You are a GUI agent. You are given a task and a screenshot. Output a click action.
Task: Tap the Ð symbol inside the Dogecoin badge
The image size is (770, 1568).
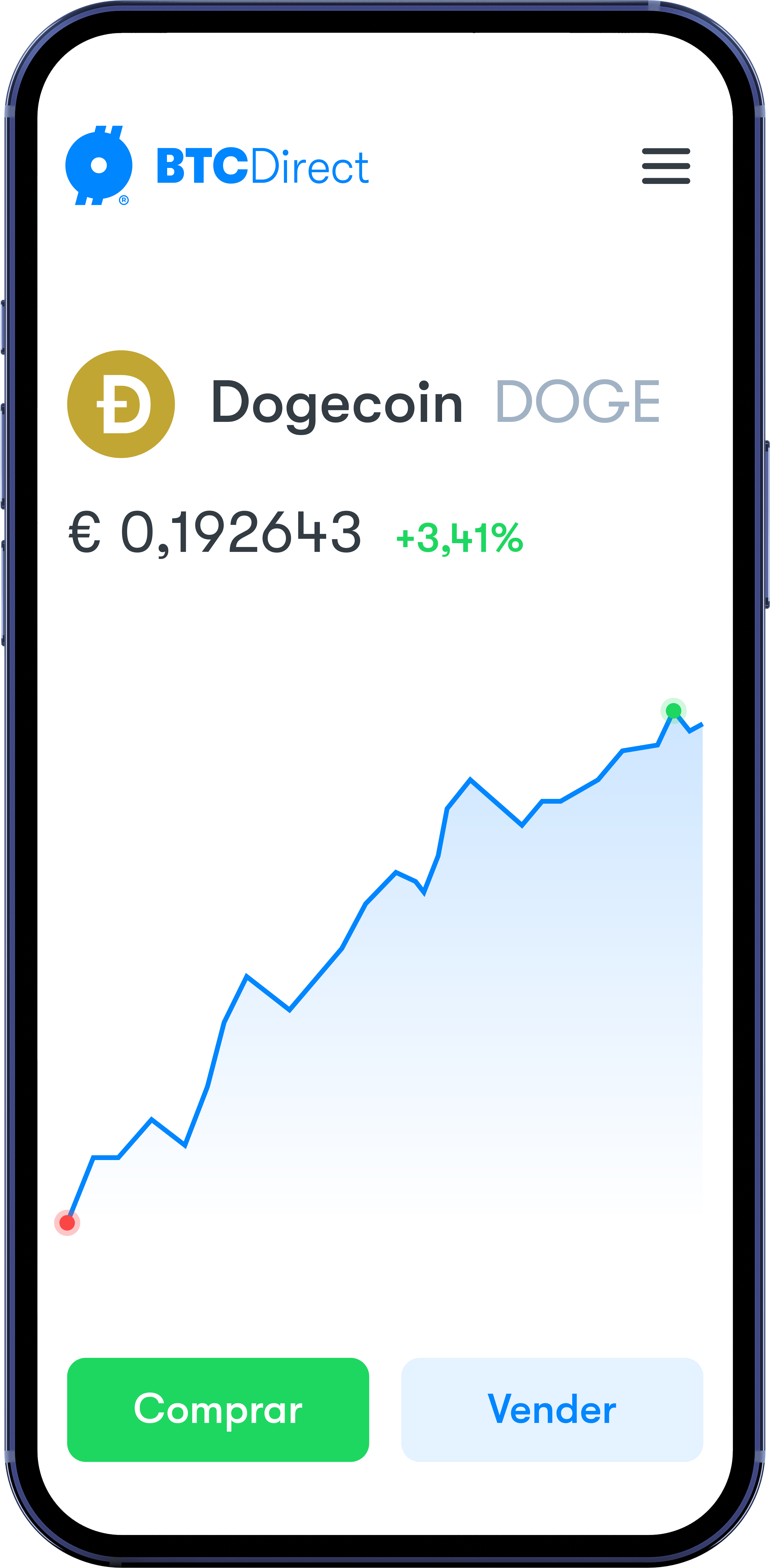coord(121,402)
